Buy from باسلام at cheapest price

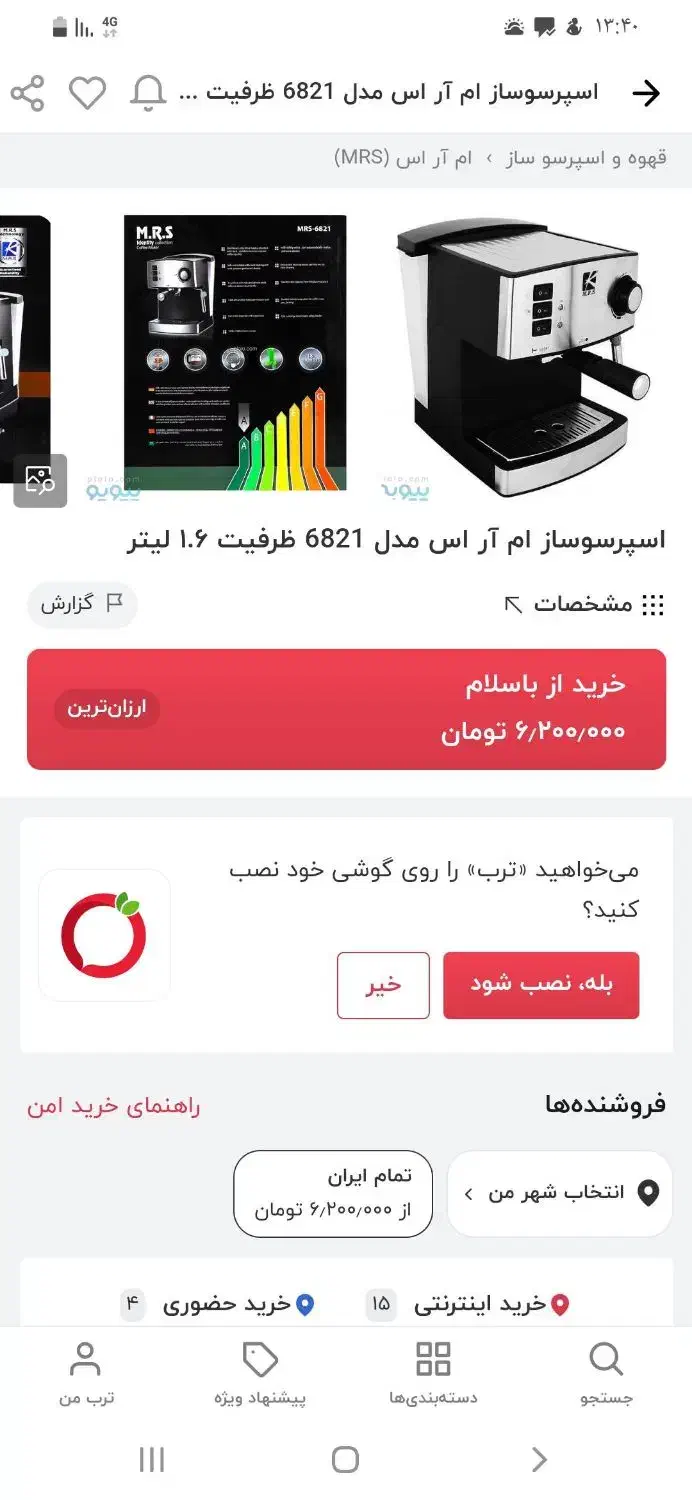[346, 709]
